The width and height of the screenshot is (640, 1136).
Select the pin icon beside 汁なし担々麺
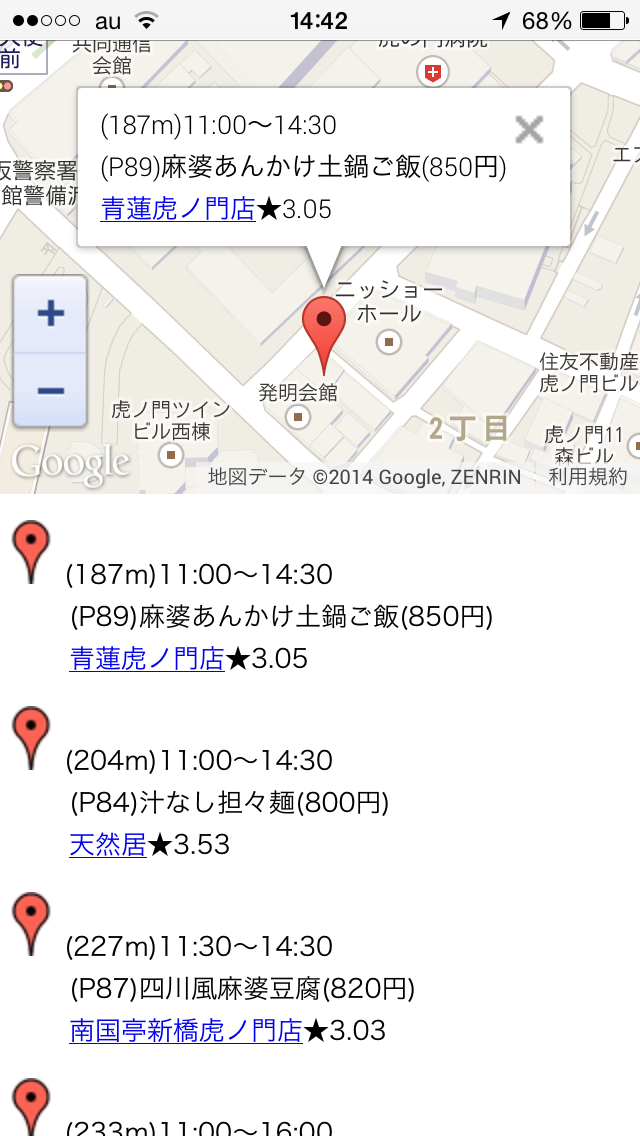click(x=31, y=738)
